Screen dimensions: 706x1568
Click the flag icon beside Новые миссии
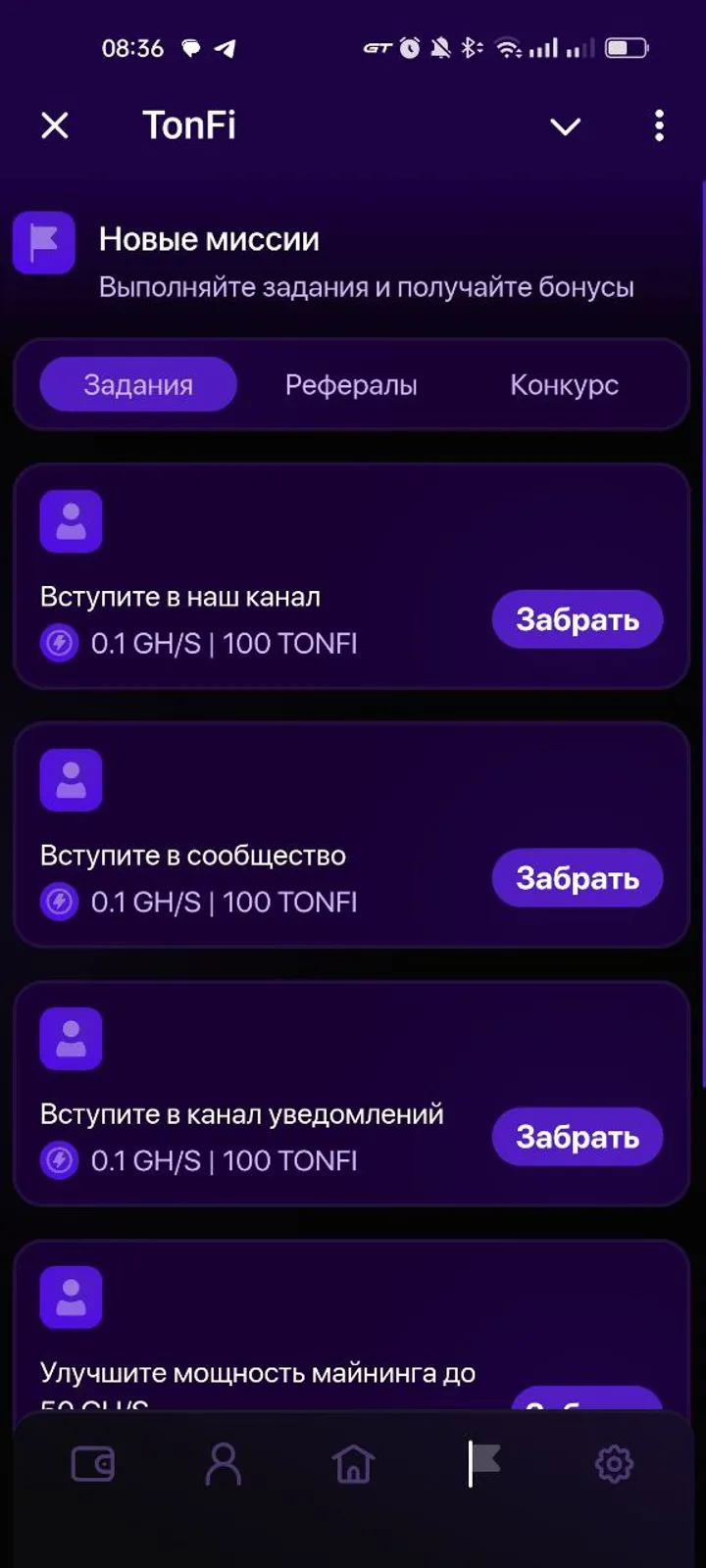tap(43, 243)
